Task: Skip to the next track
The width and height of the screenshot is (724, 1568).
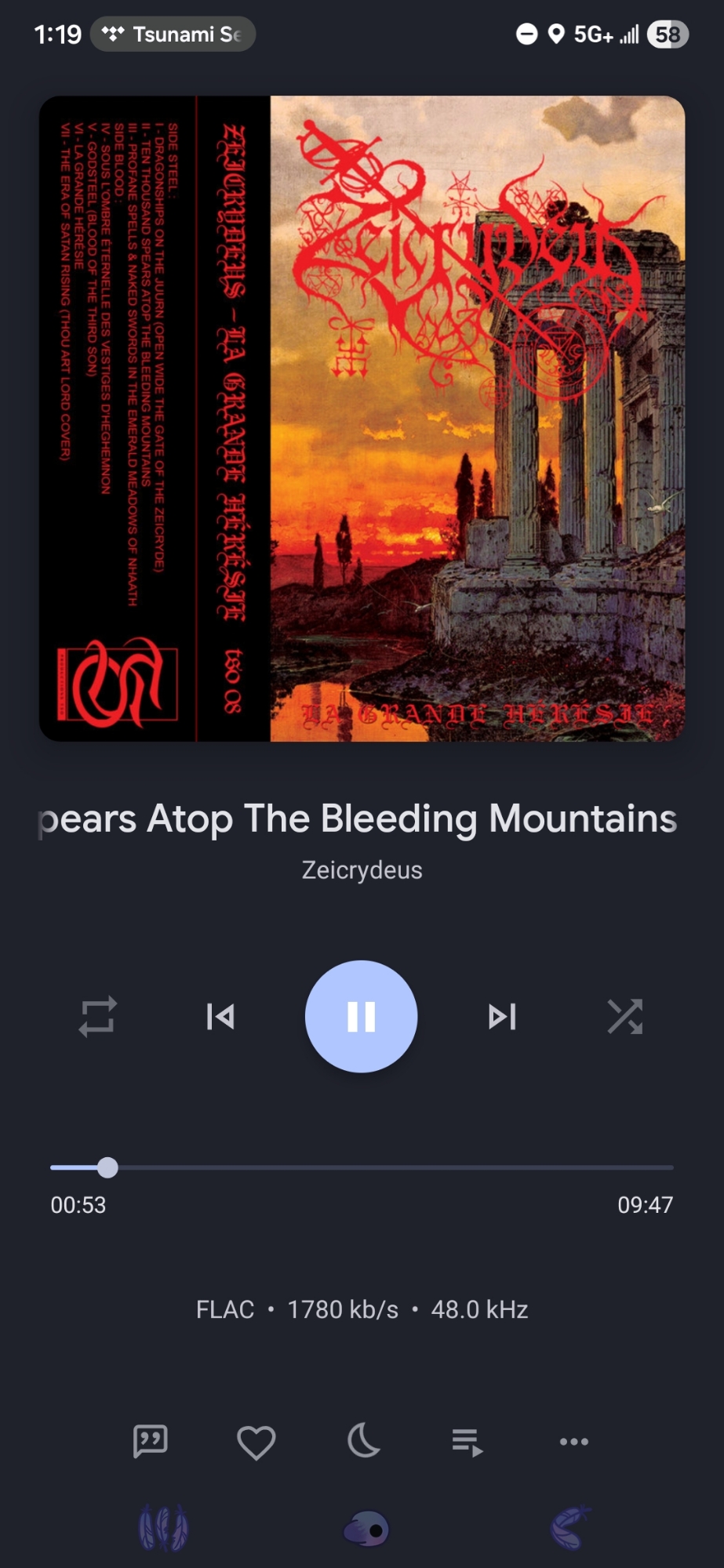Action: pos(502,1016)
